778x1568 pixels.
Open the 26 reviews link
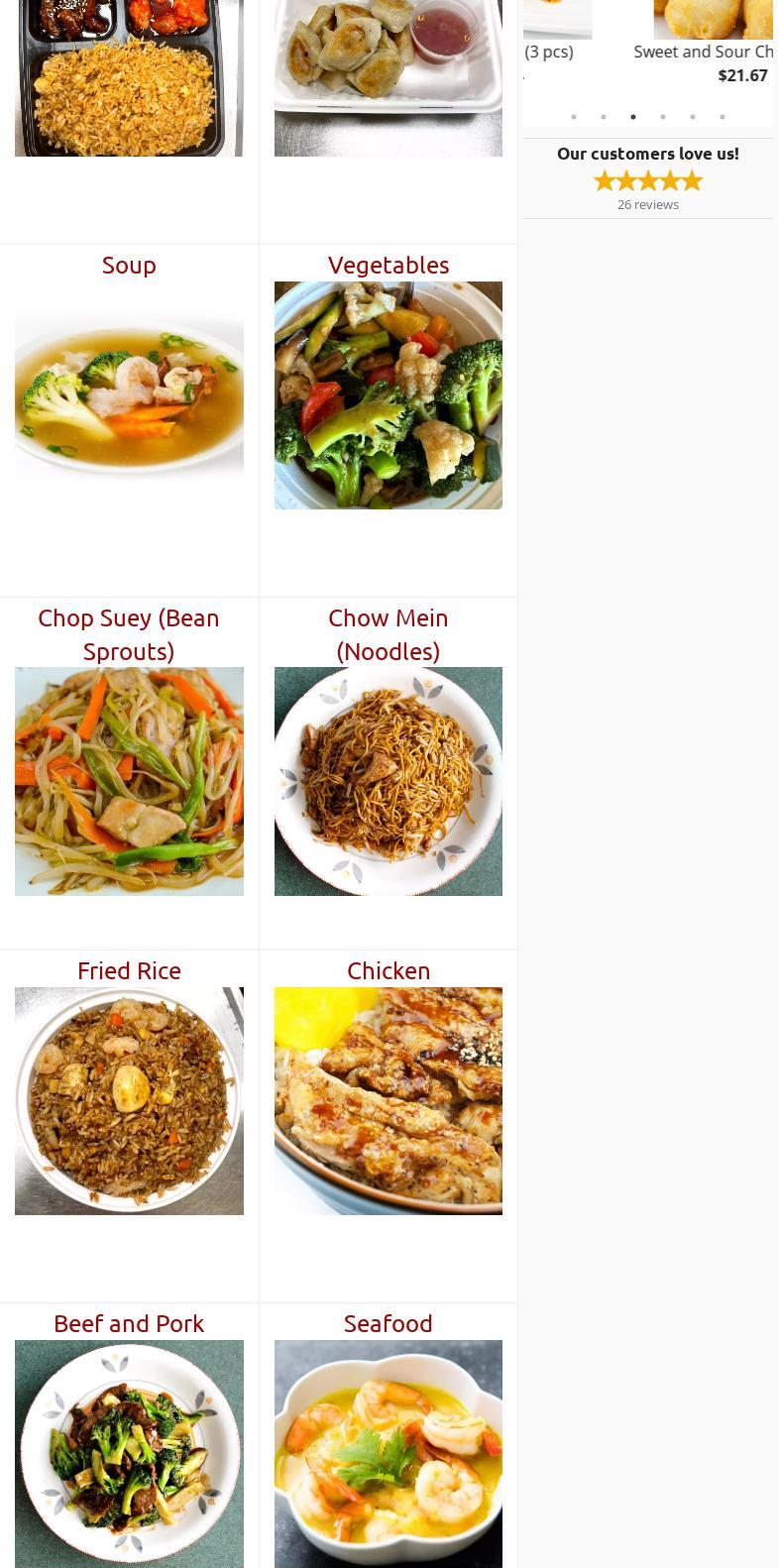tap(648, 204)
